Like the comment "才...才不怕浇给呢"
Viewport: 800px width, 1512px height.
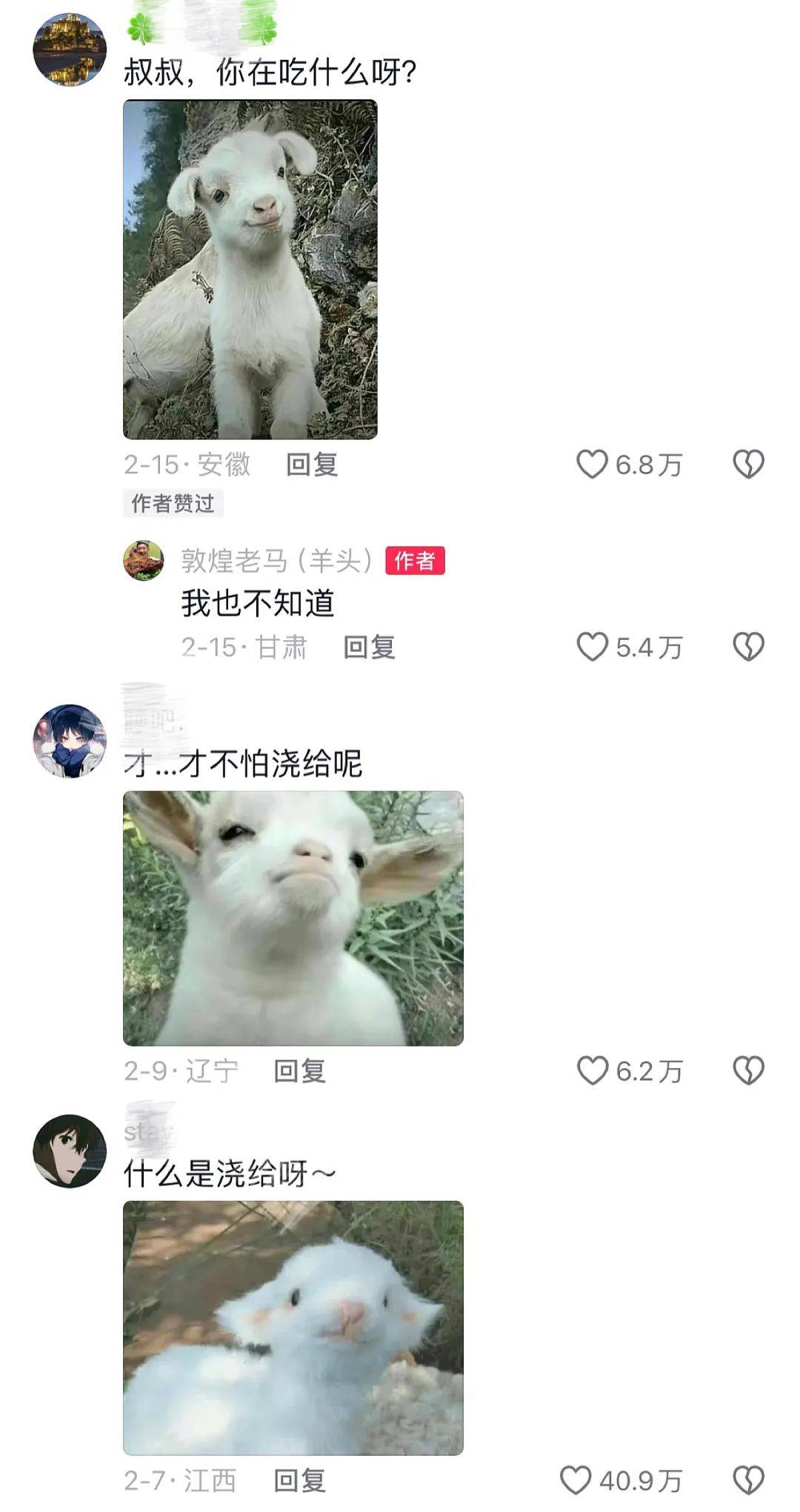592,1070
